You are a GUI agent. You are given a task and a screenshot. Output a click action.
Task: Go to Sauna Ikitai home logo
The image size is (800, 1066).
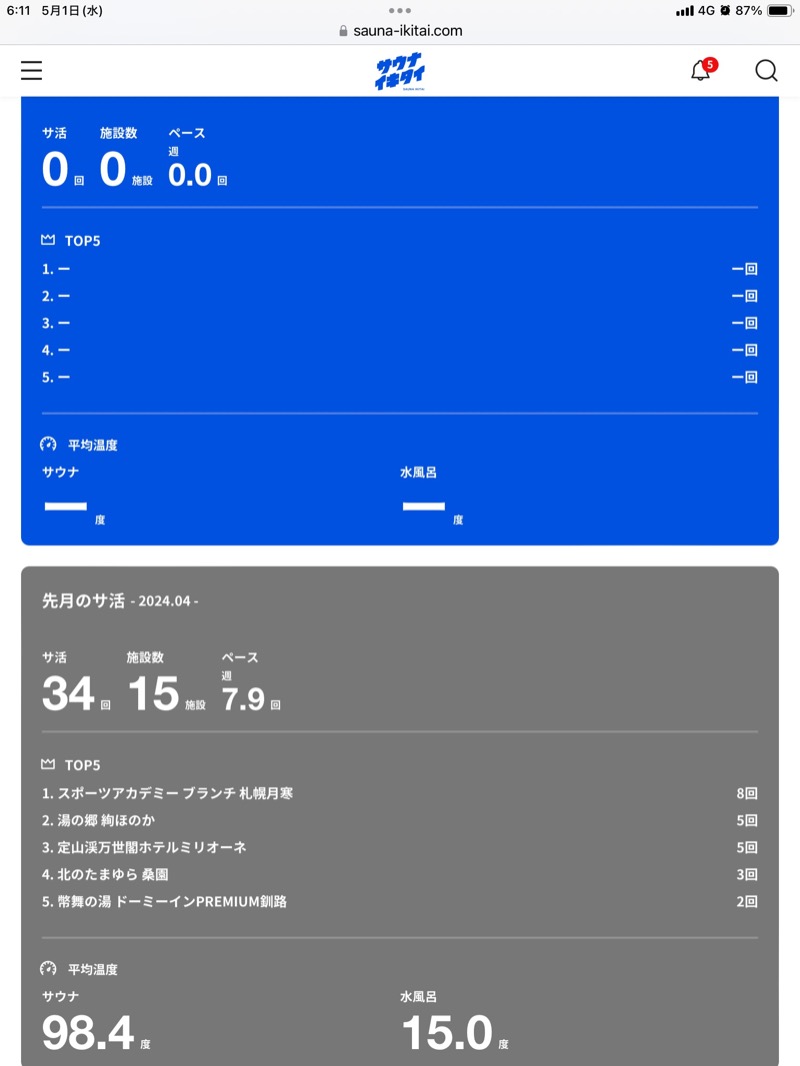tap(401, 71)
